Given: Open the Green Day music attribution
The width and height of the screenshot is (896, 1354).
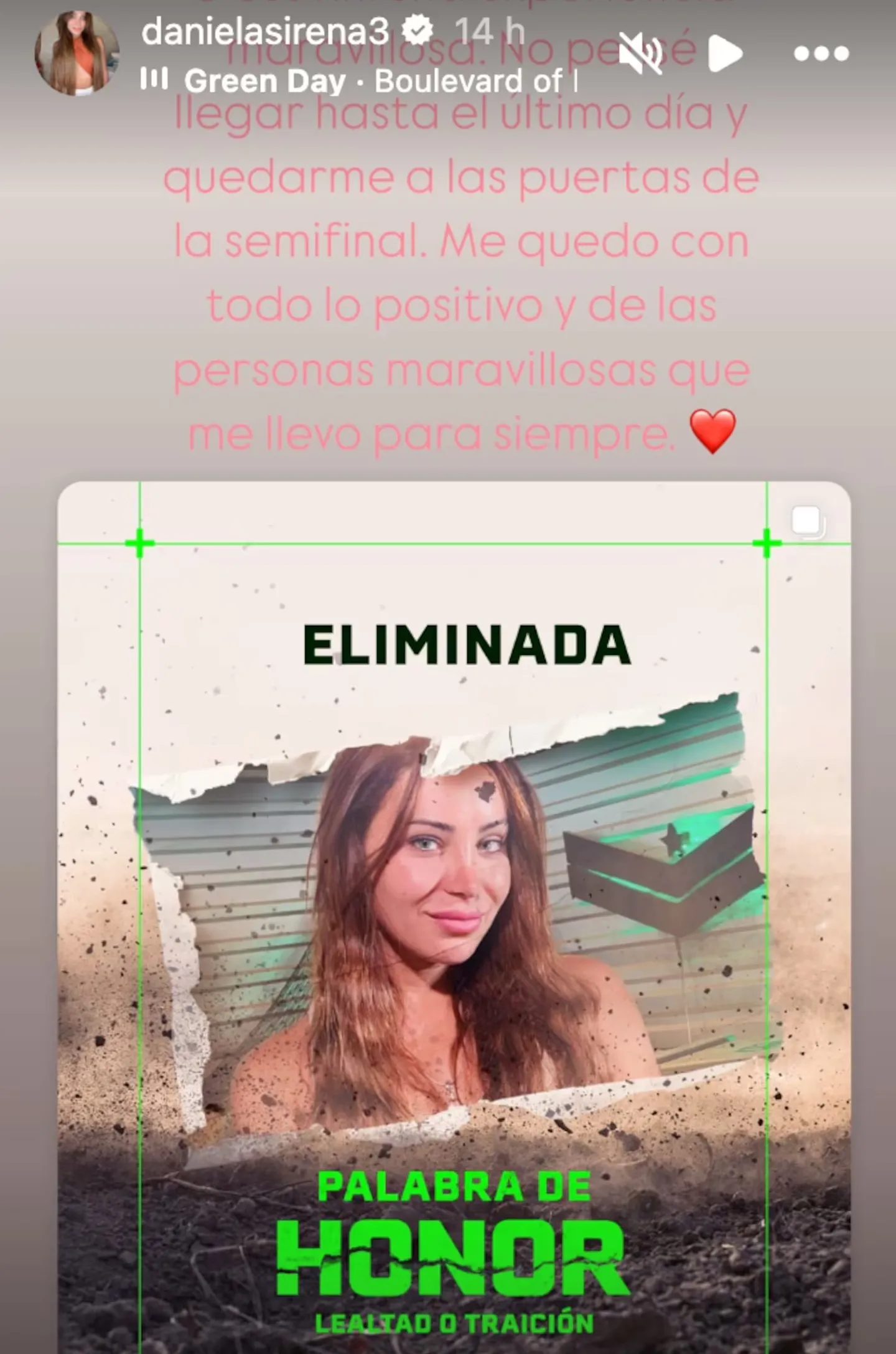Looking at the screenshot, I should pos(380,81).
